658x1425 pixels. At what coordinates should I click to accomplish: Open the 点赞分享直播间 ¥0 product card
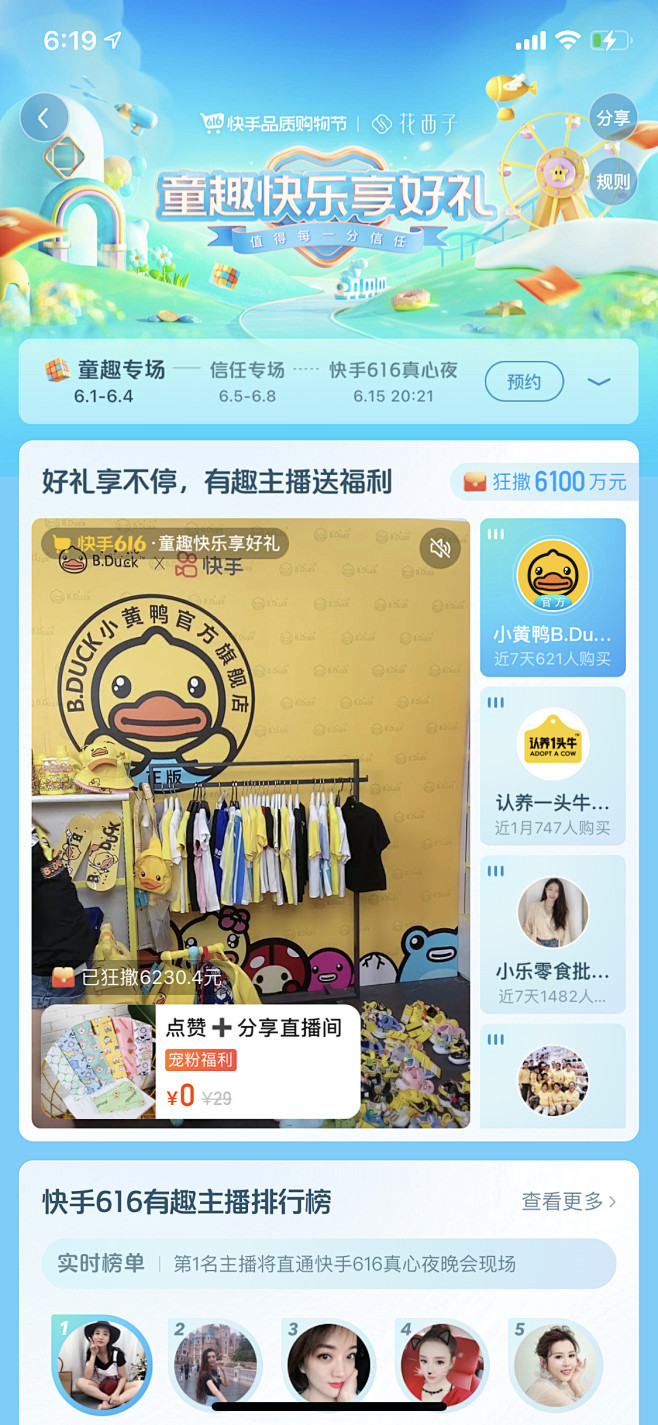pyautogui.click(x=200, y=1061)
